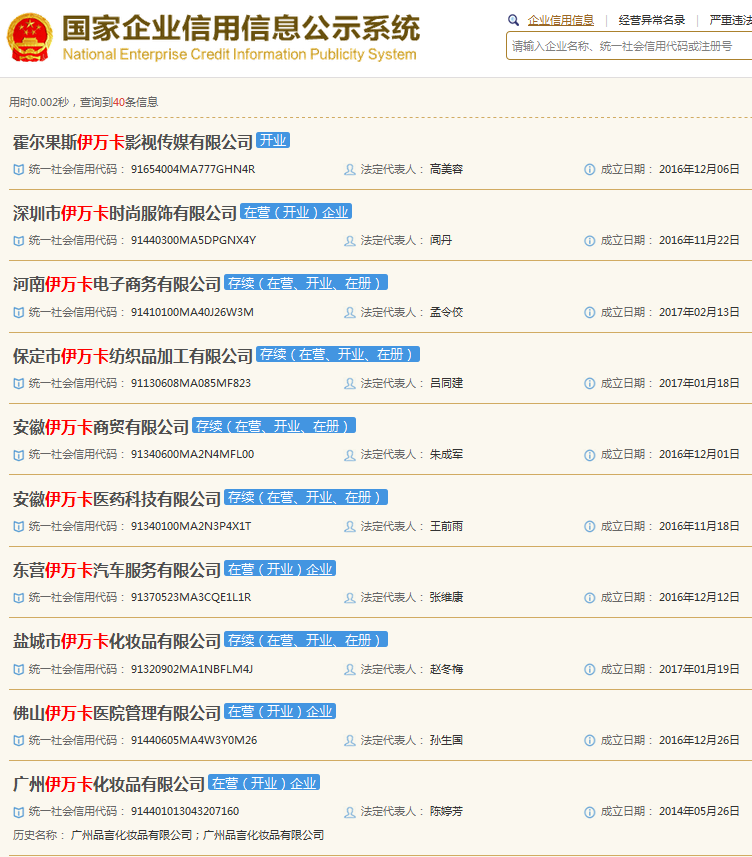Open 广州伊万卡化妆品有限公司 details
This screenshot has width=752, height=857.
click(x=109, y=784)
